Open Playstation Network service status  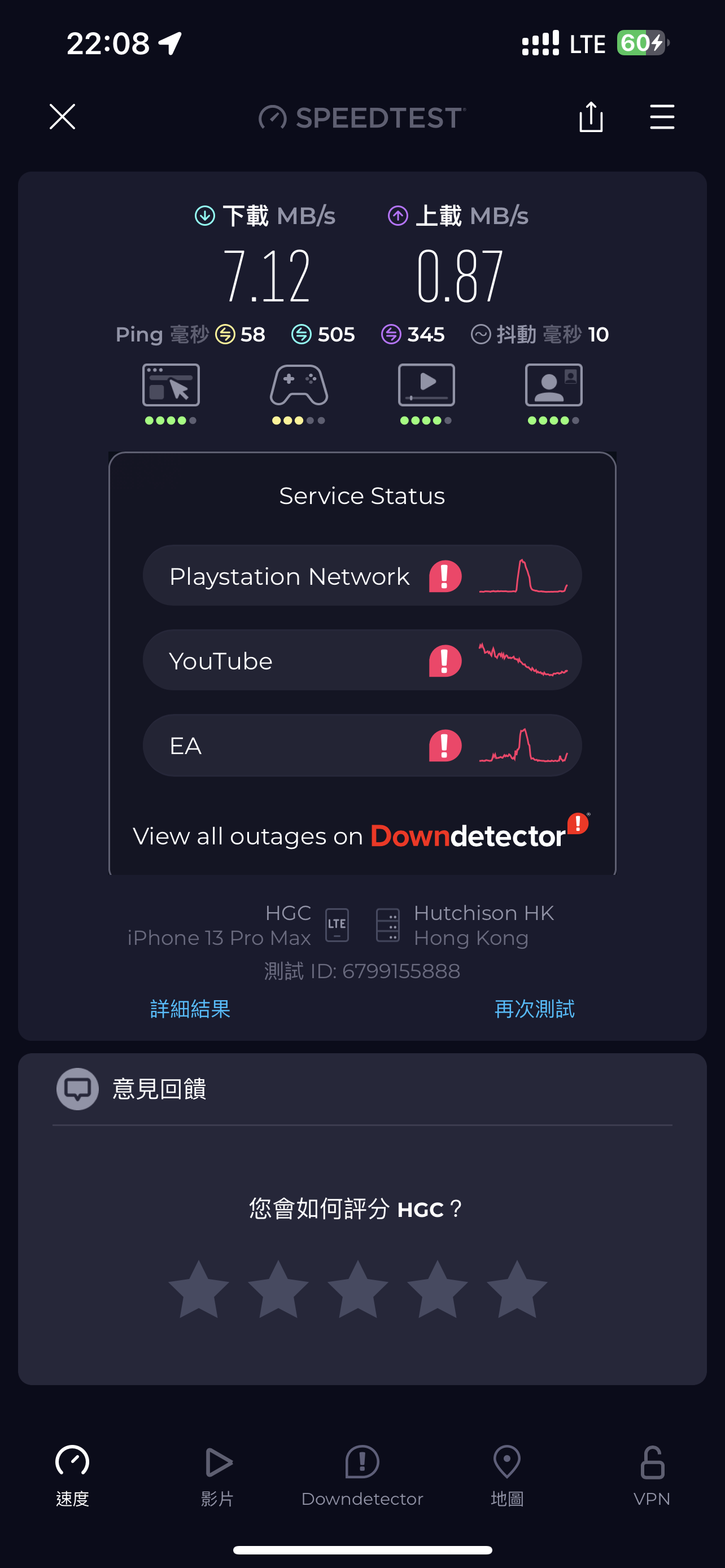click(361, 575)
